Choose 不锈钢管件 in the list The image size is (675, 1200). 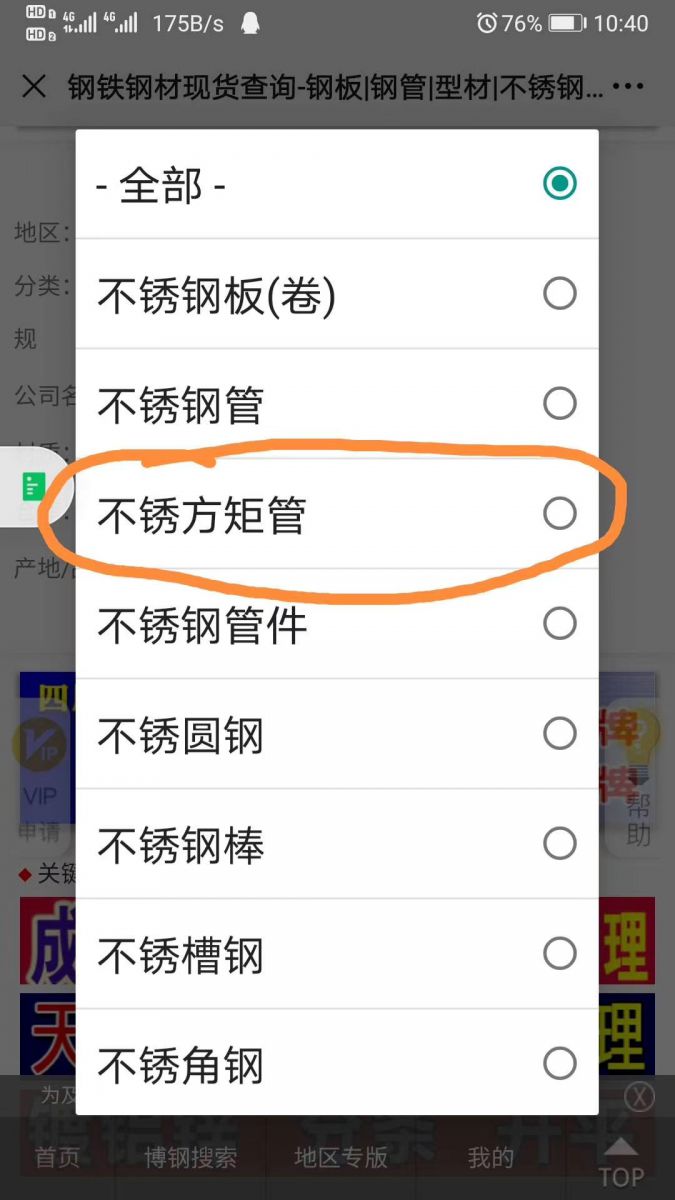point(337,624)
